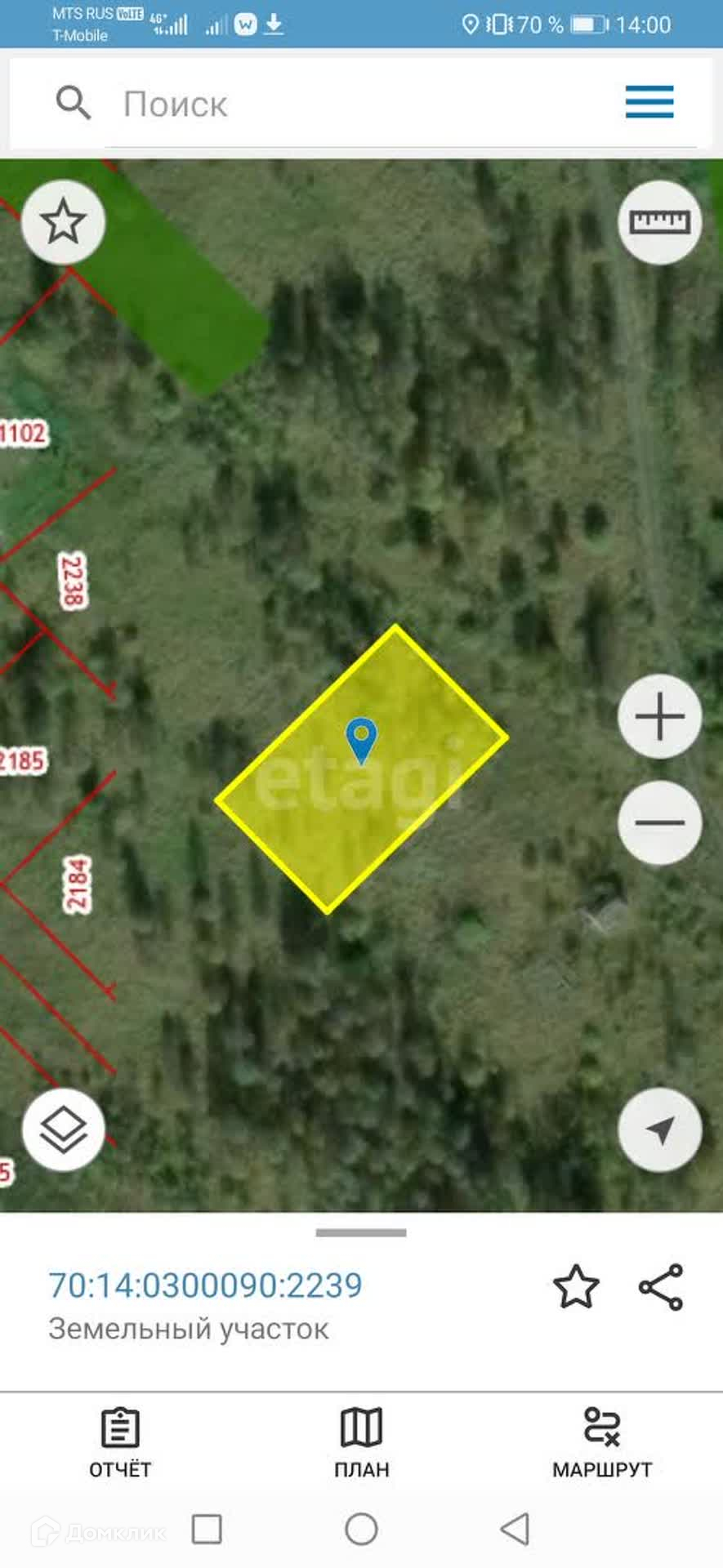The width and height of the screenshot is (723, 1568).
Task: Open the Отчёт report
Action: pos(120,1443)
